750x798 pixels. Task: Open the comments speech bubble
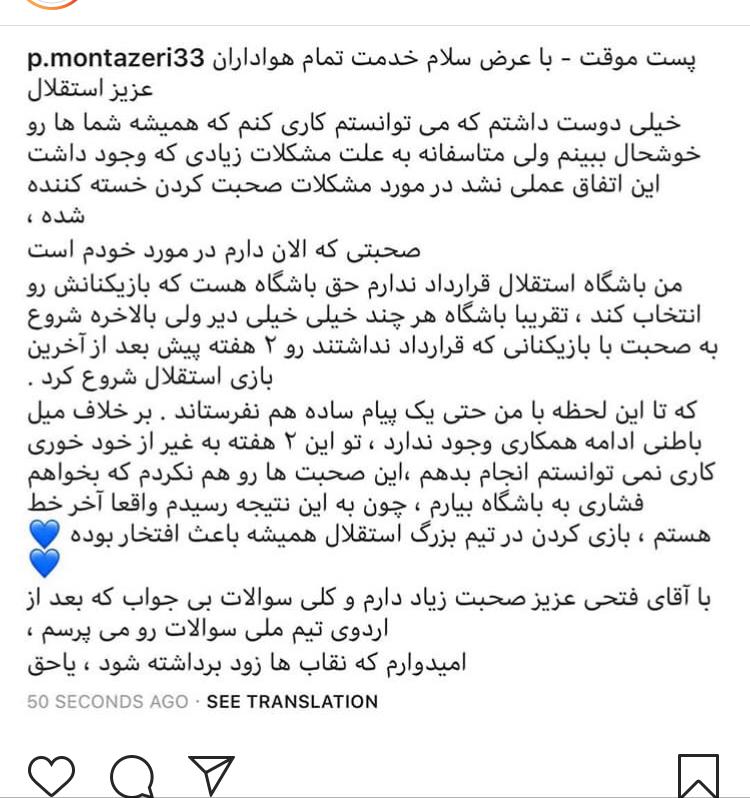pyautogui.click(x=131, y=775)
